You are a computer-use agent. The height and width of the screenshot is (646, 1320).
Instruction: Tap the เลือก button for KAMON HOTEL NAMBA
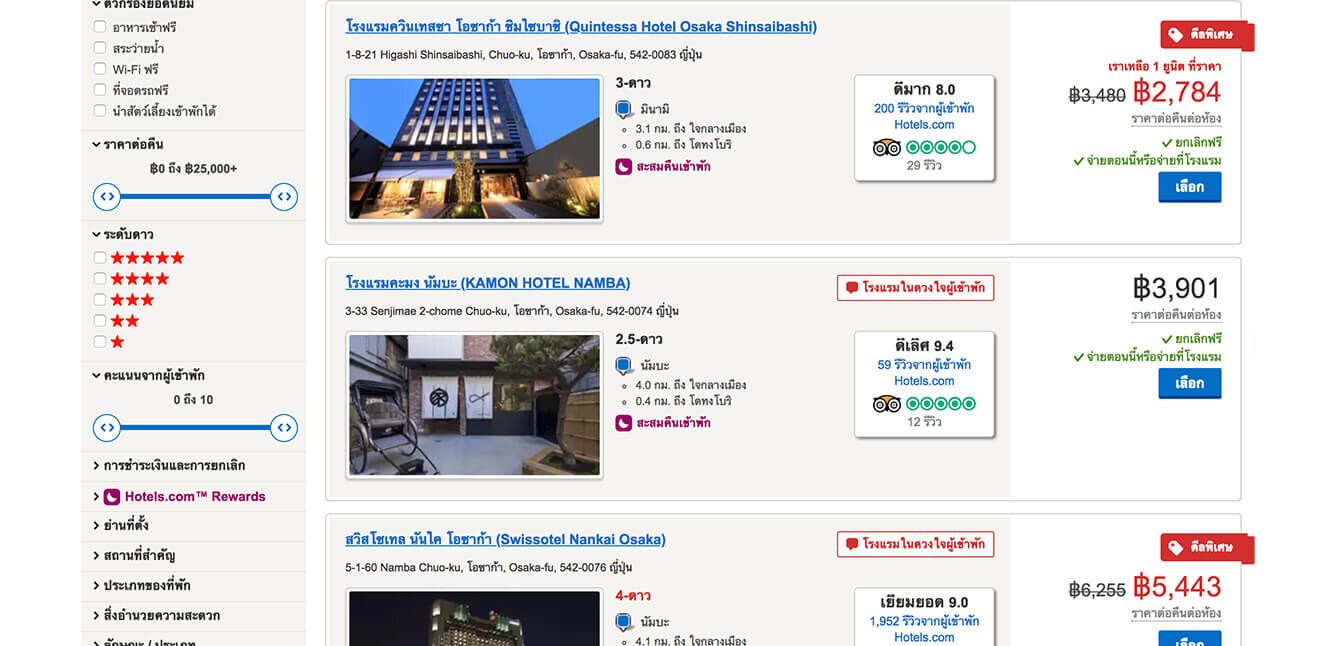[x=1189, y=383]
